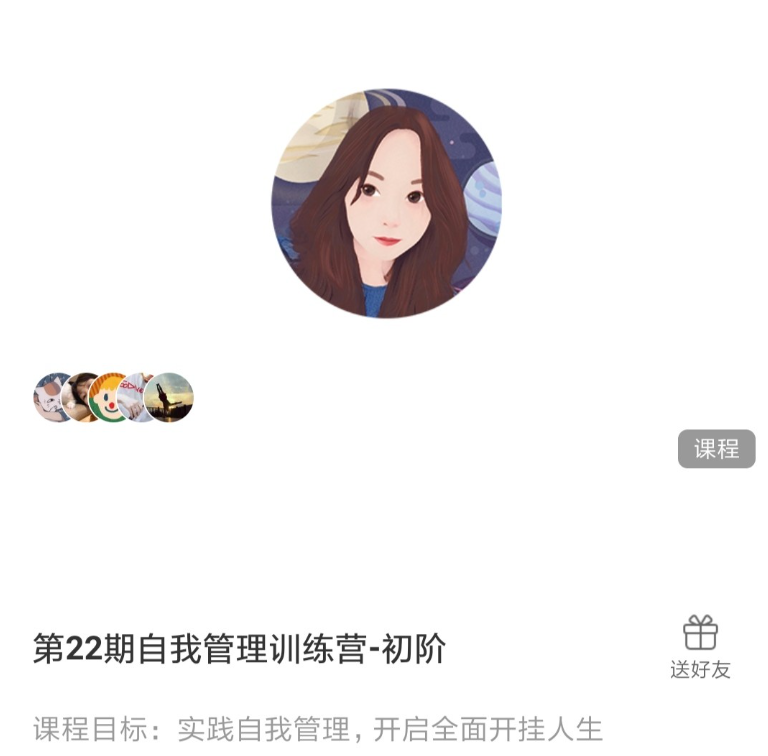View the row of participant avatars
The width and height of the screenshot is (768, 756).
pos(113,397)
